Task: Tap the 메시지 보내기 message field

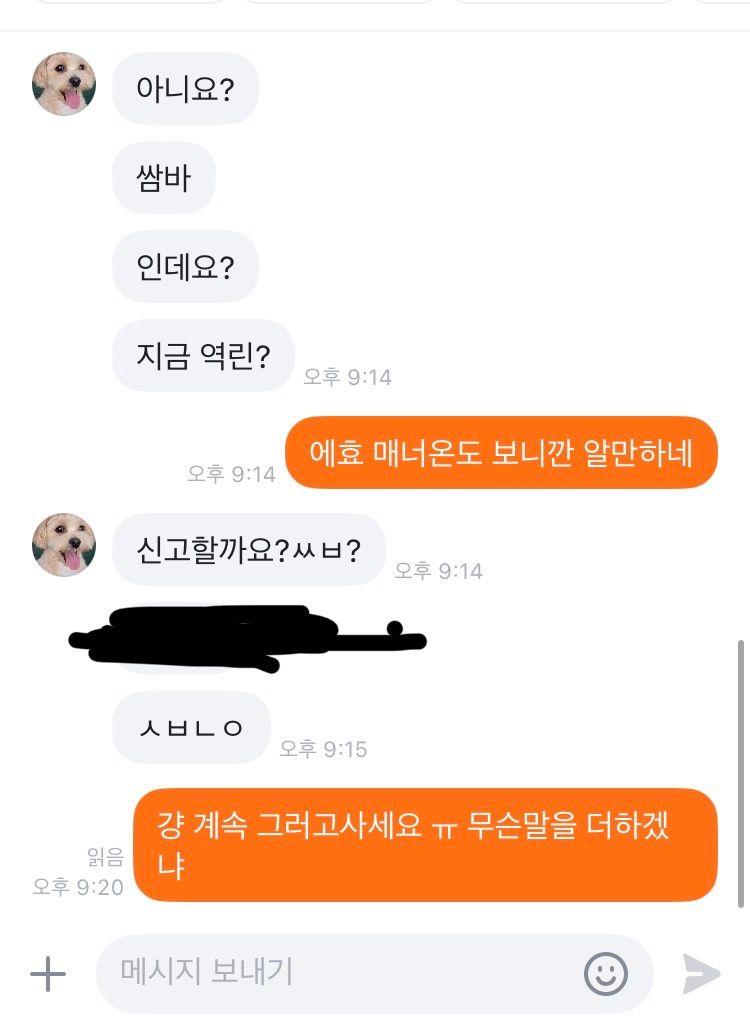Action: [340, 972]
